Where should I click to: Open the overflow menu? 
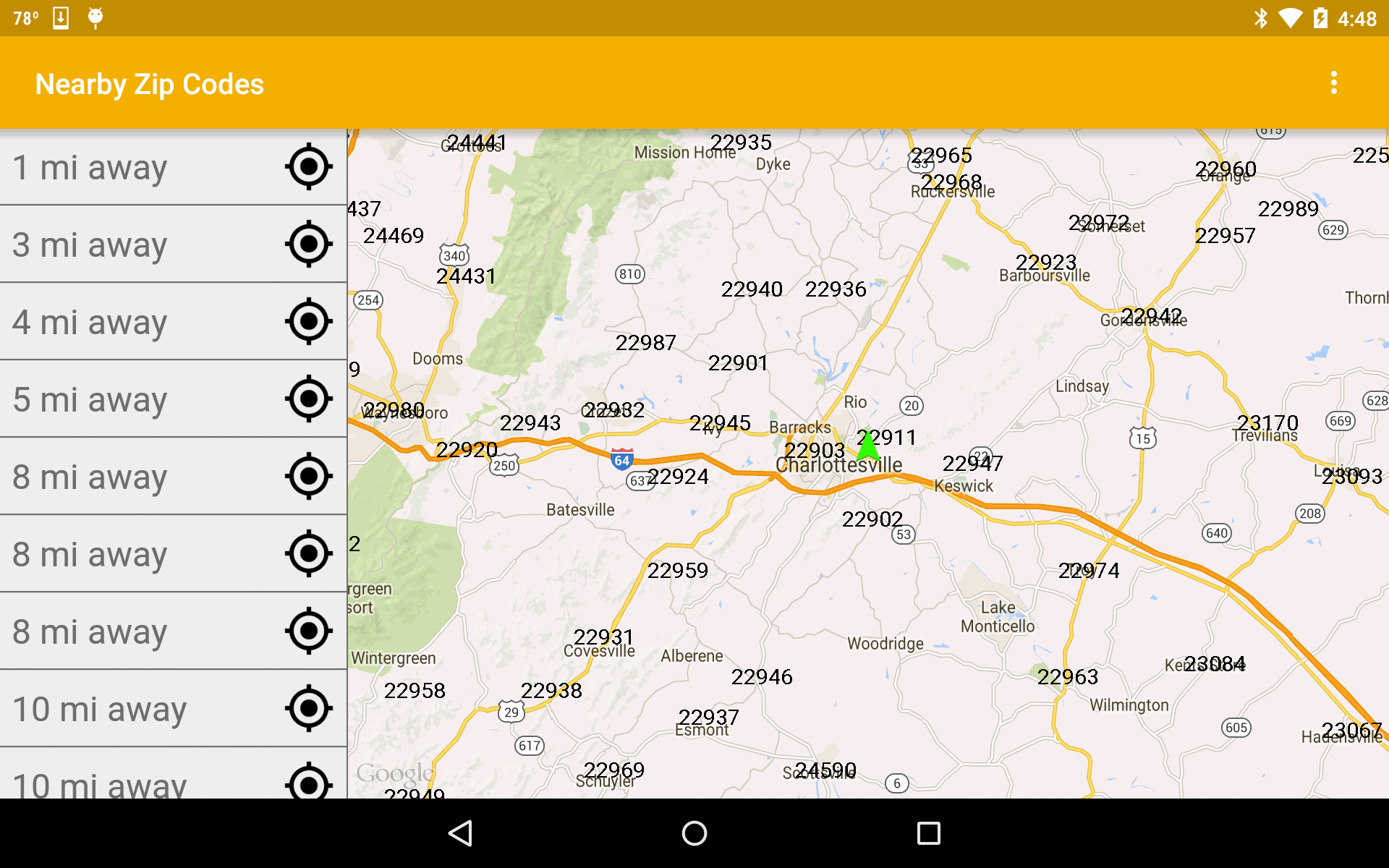tap(1333, 82)
